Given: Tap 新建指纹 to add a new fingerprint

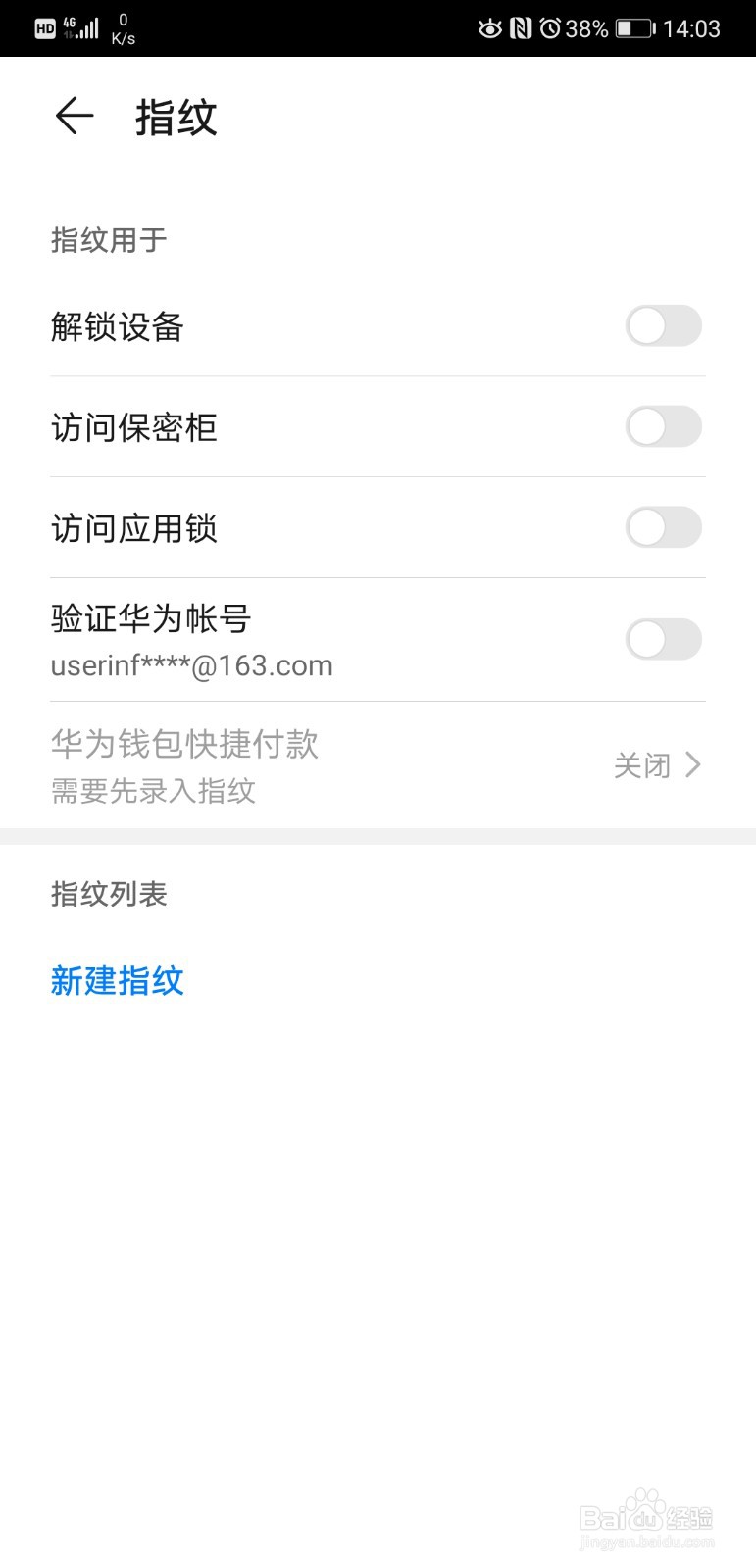Looking at the screenshot, I should [x=117, y=980].
